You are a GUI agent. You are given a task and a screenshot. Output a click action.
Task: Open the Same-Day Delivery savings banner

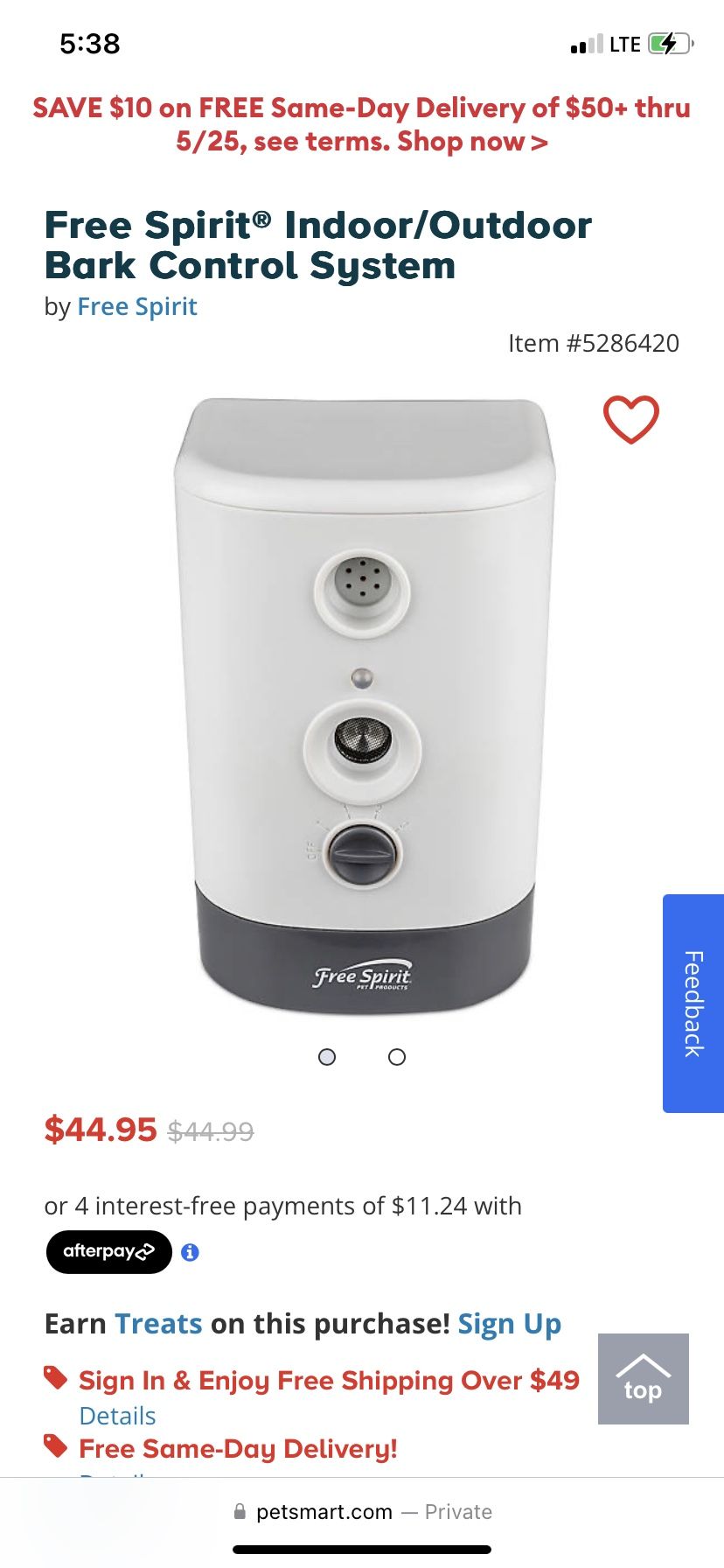click(362, 124)
